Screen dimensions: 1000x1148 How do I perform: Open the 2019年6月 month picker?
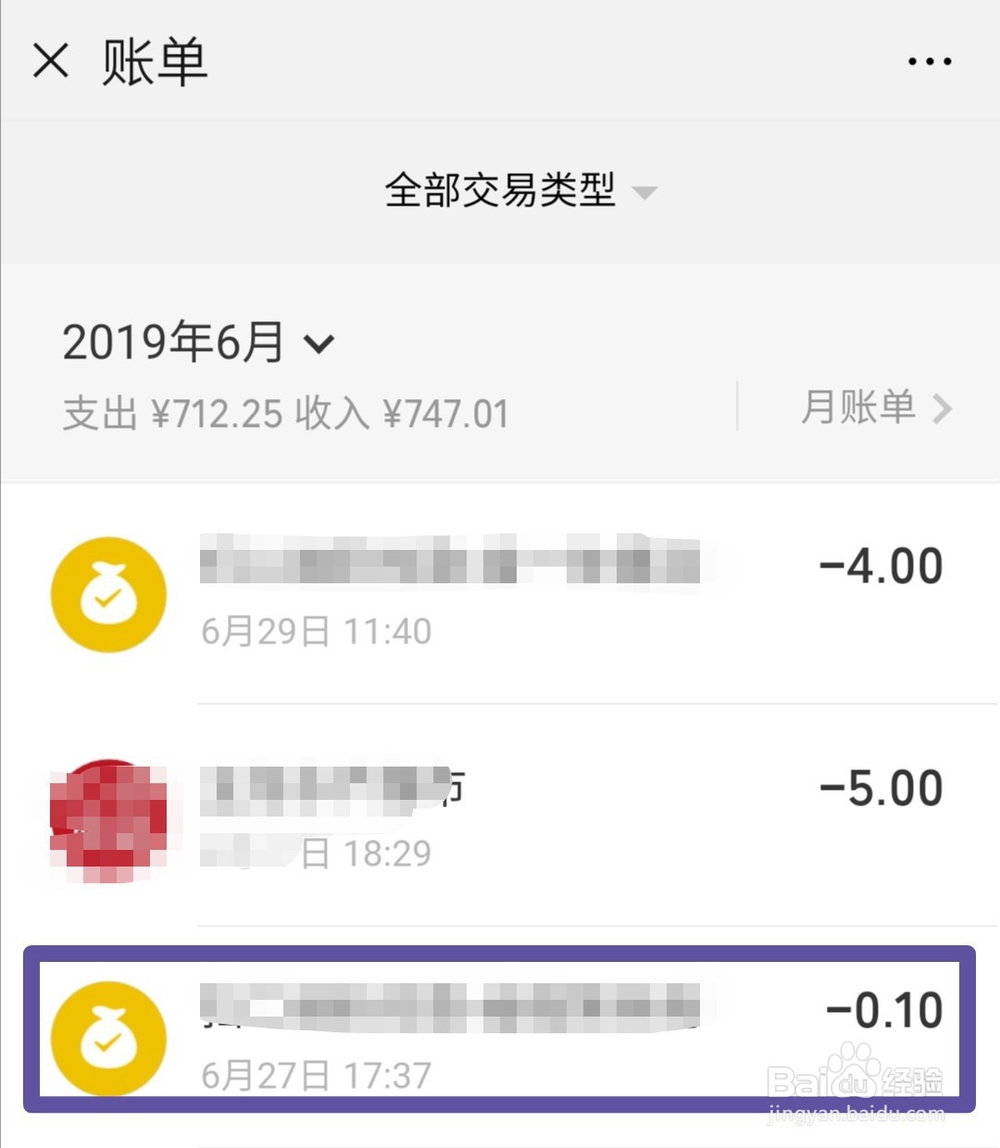tap(198, 343)
